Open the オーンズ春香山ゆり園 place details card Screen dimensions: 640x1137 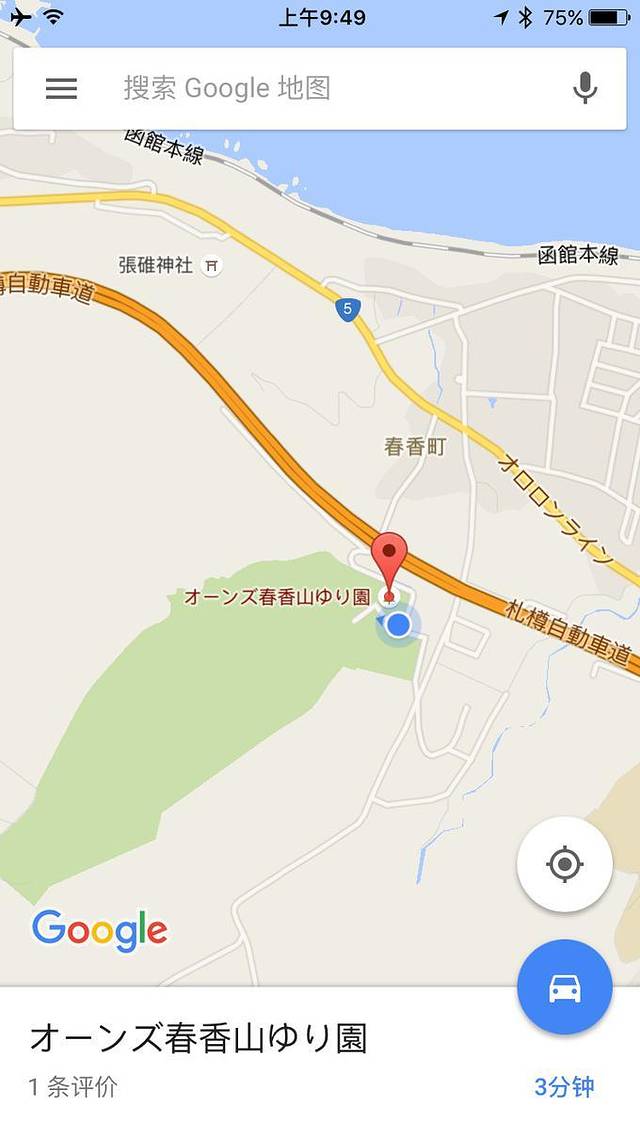click(x=200, y=1039)
